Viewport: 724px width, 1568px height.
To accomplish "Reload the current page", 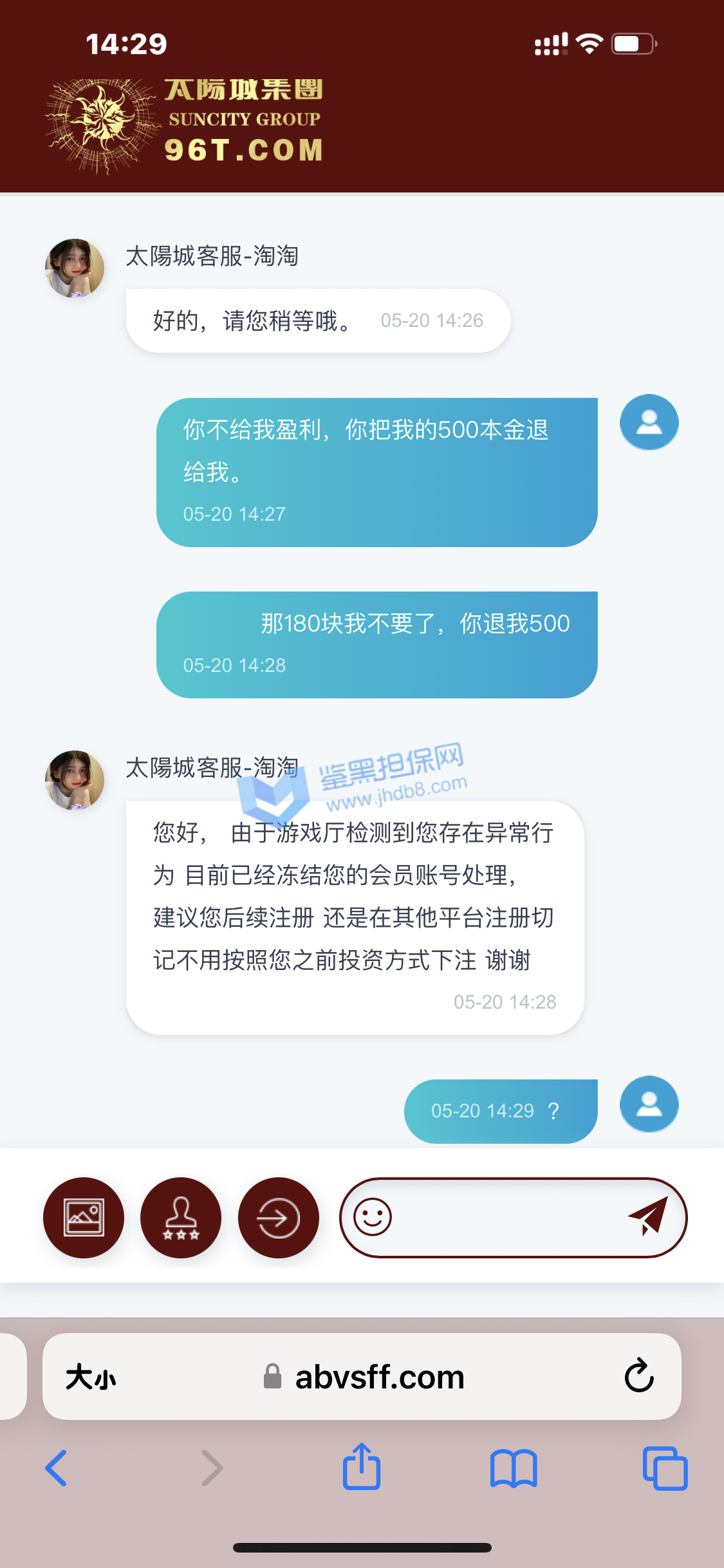I will pos(638,1376).
